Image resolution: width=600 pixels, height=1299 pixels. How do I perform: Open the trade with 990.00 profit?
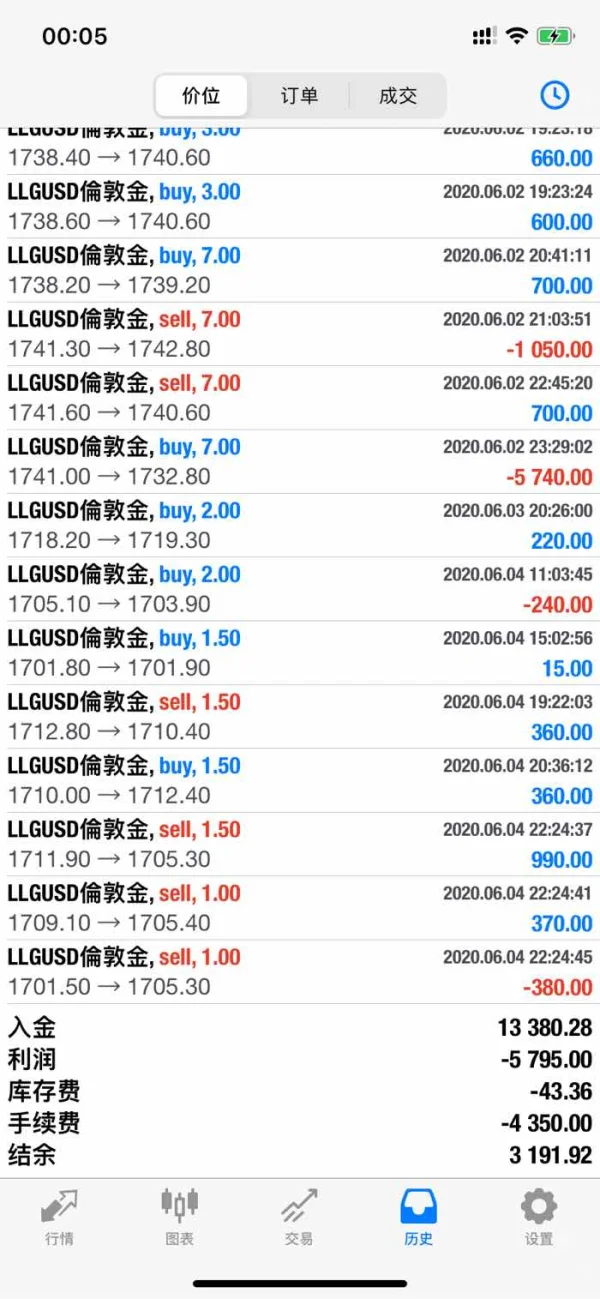(x=300, y=844)
